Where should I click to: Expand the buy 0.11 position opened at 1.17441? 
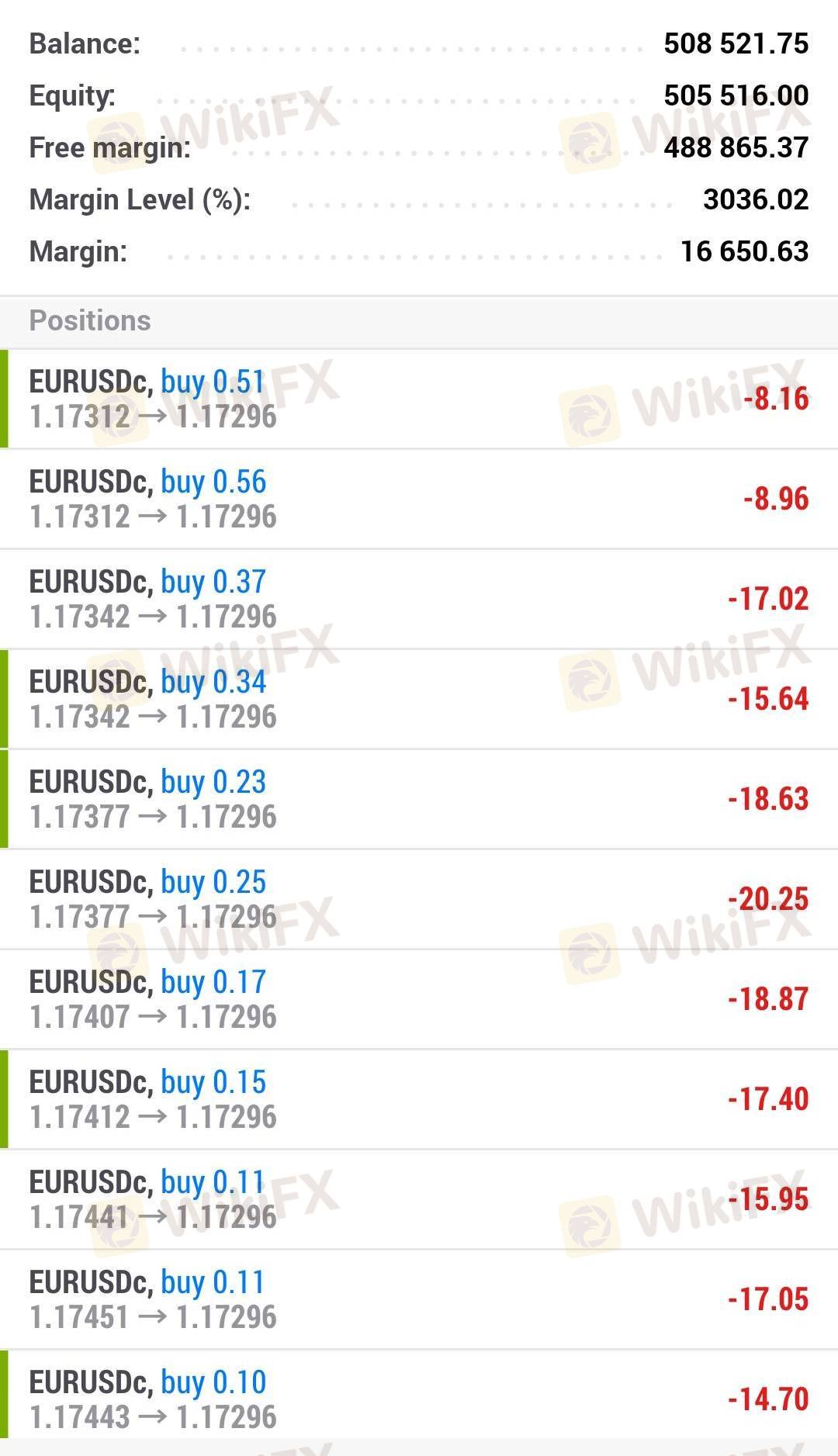[419, 1199]
